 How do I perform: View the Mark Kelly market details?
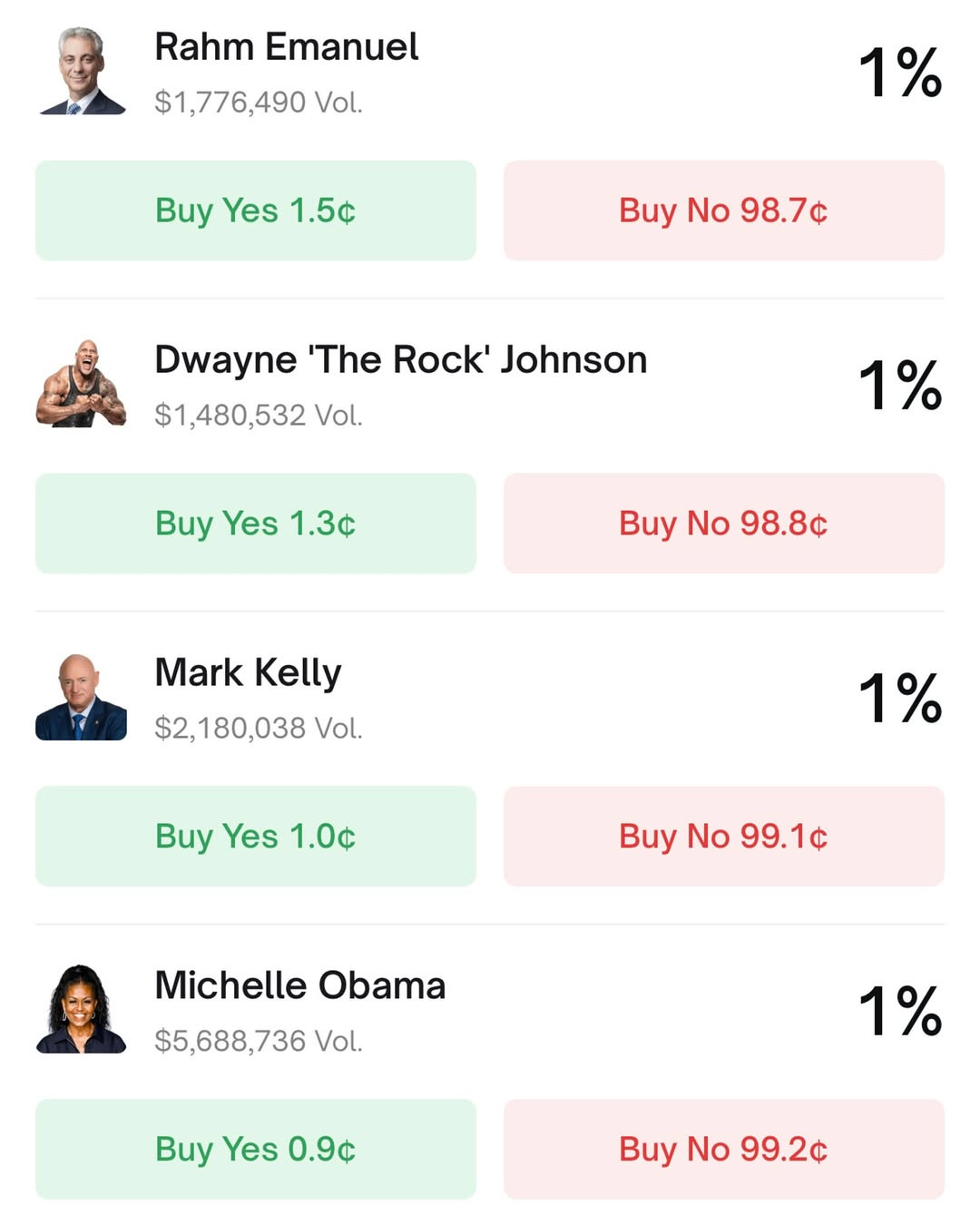click(x=248, y=673)
